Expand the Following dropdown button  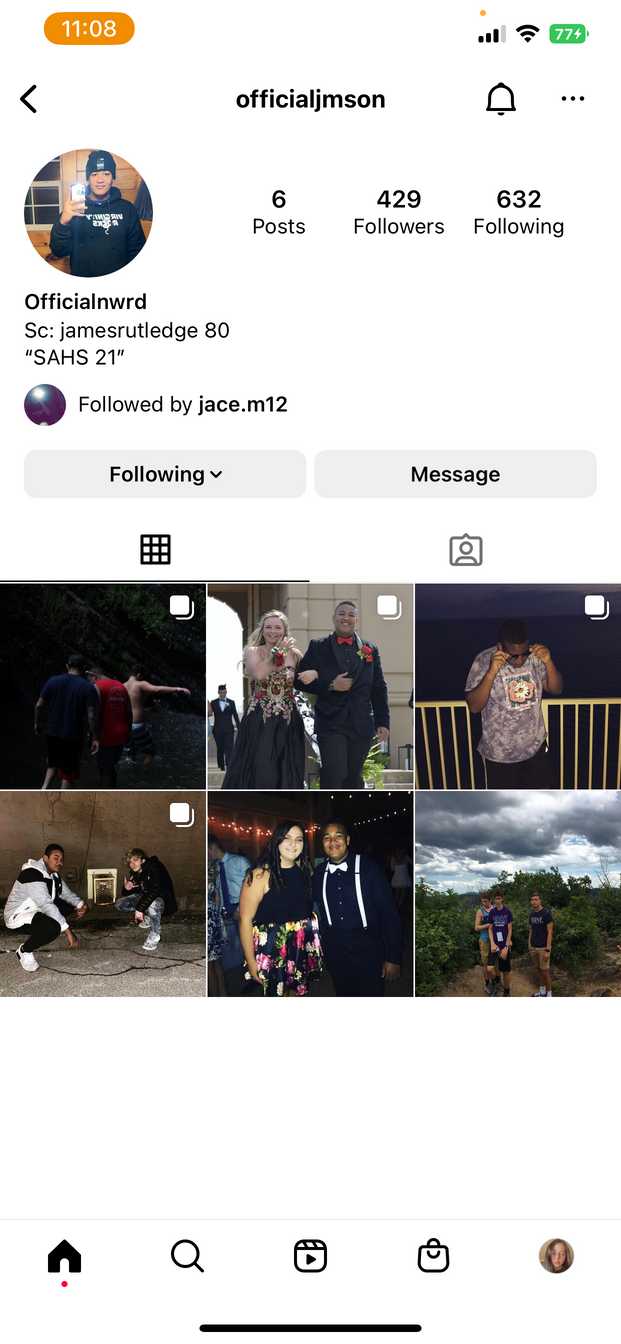pyautogui.click(x=165, y=474)
